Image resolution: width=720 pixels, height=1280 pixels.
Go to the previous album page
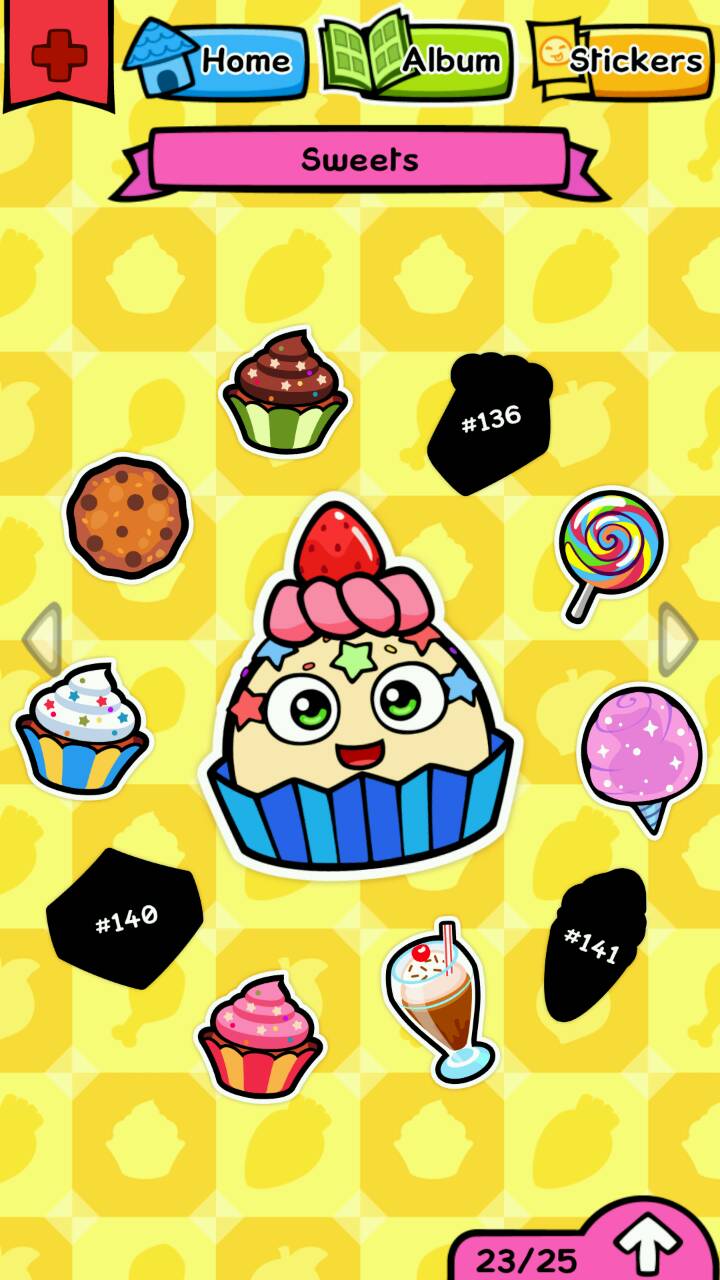40,638
